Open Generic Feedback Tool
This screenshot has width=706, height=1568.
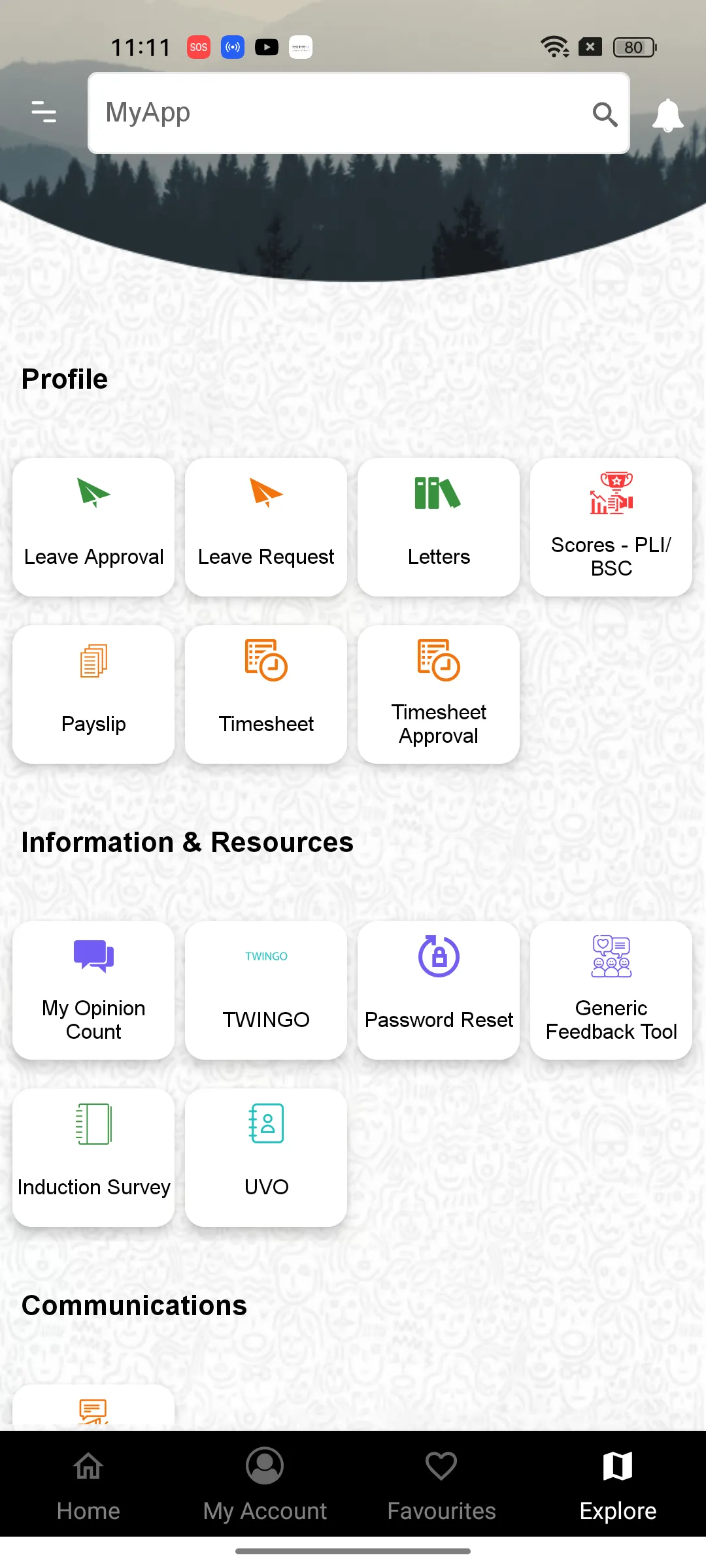point(611,990)
